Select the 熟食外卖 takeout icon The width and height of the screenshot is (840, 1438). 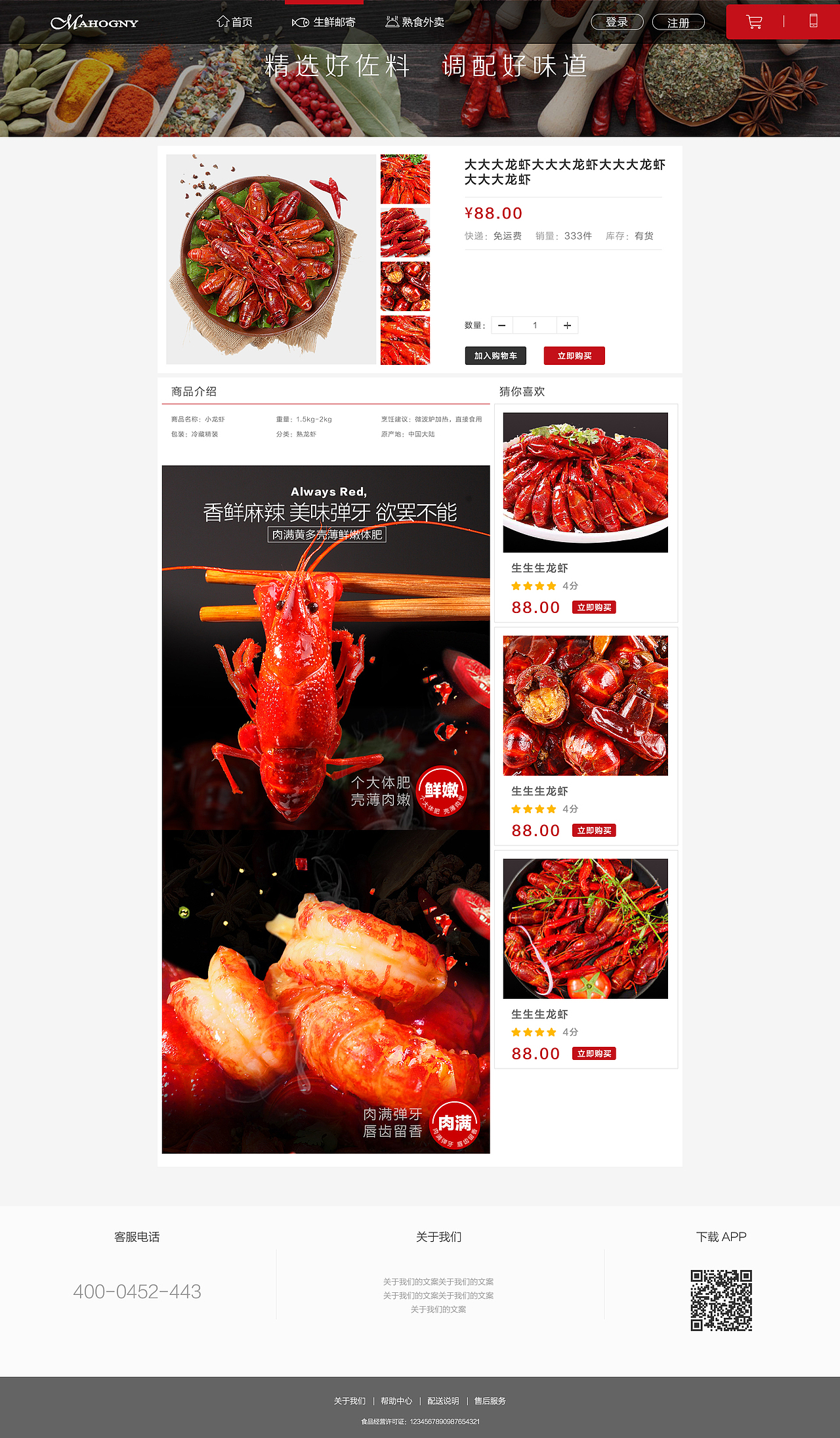coord(392,21)
